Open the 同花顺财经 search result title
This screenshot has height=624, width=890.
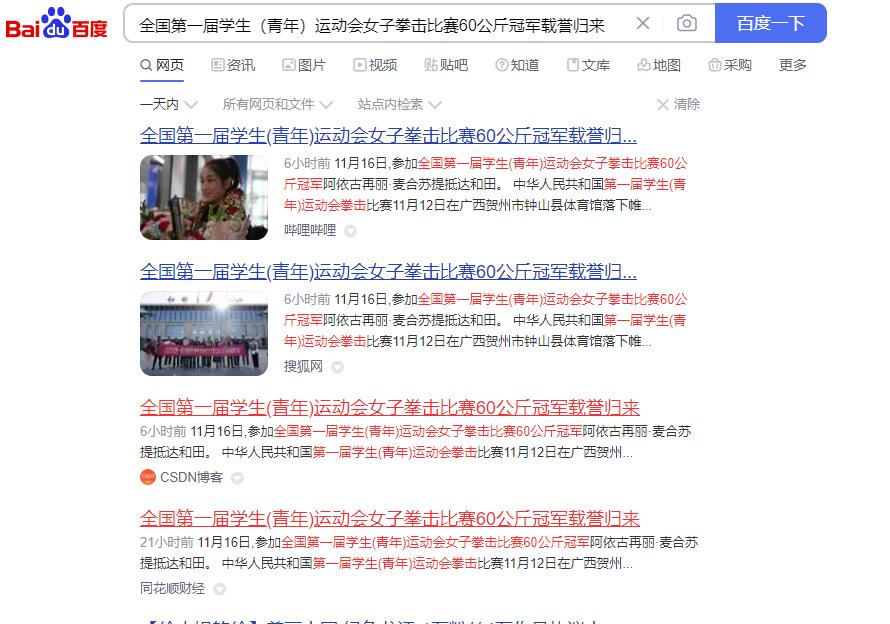point(389,519)
